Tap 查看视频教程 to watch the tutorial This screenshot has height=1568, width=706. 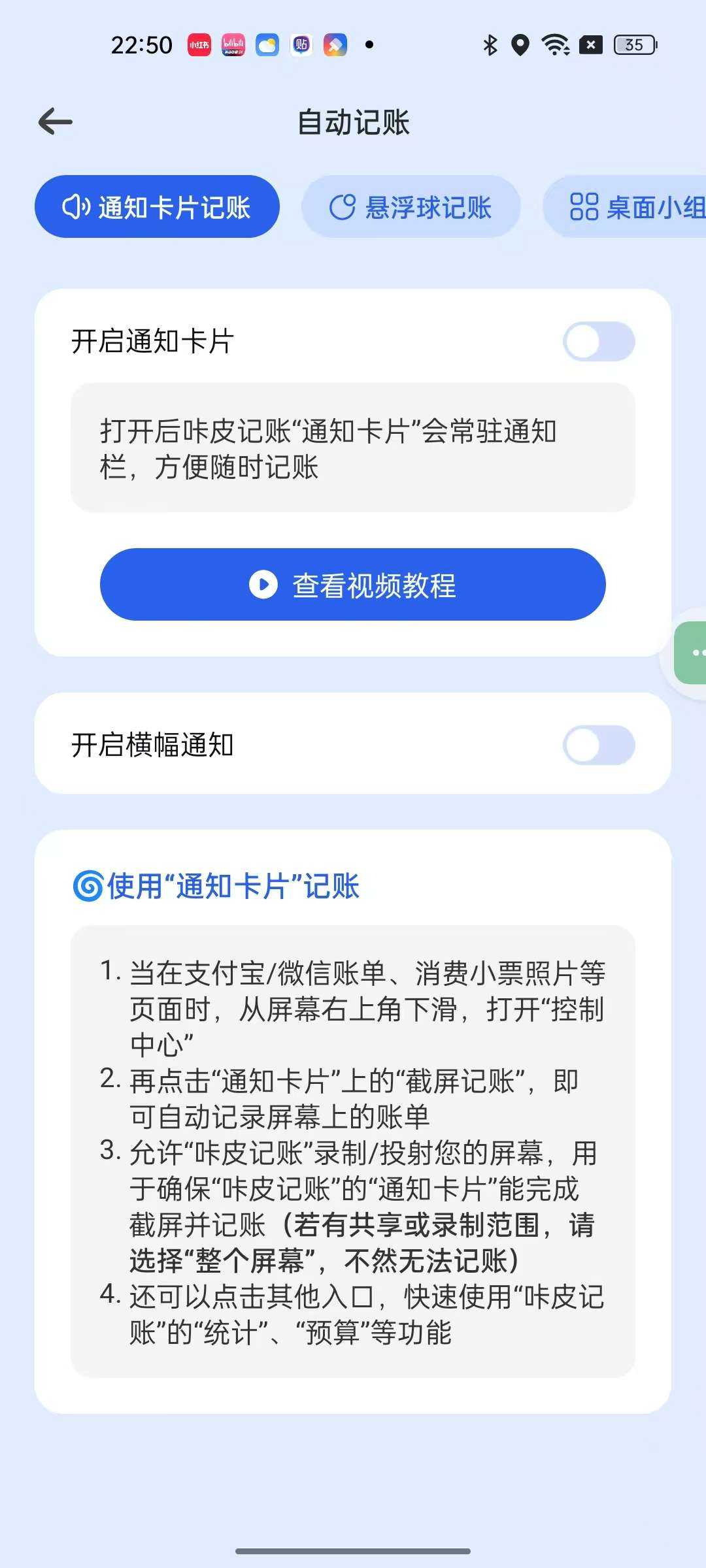[x=353, y=585]
